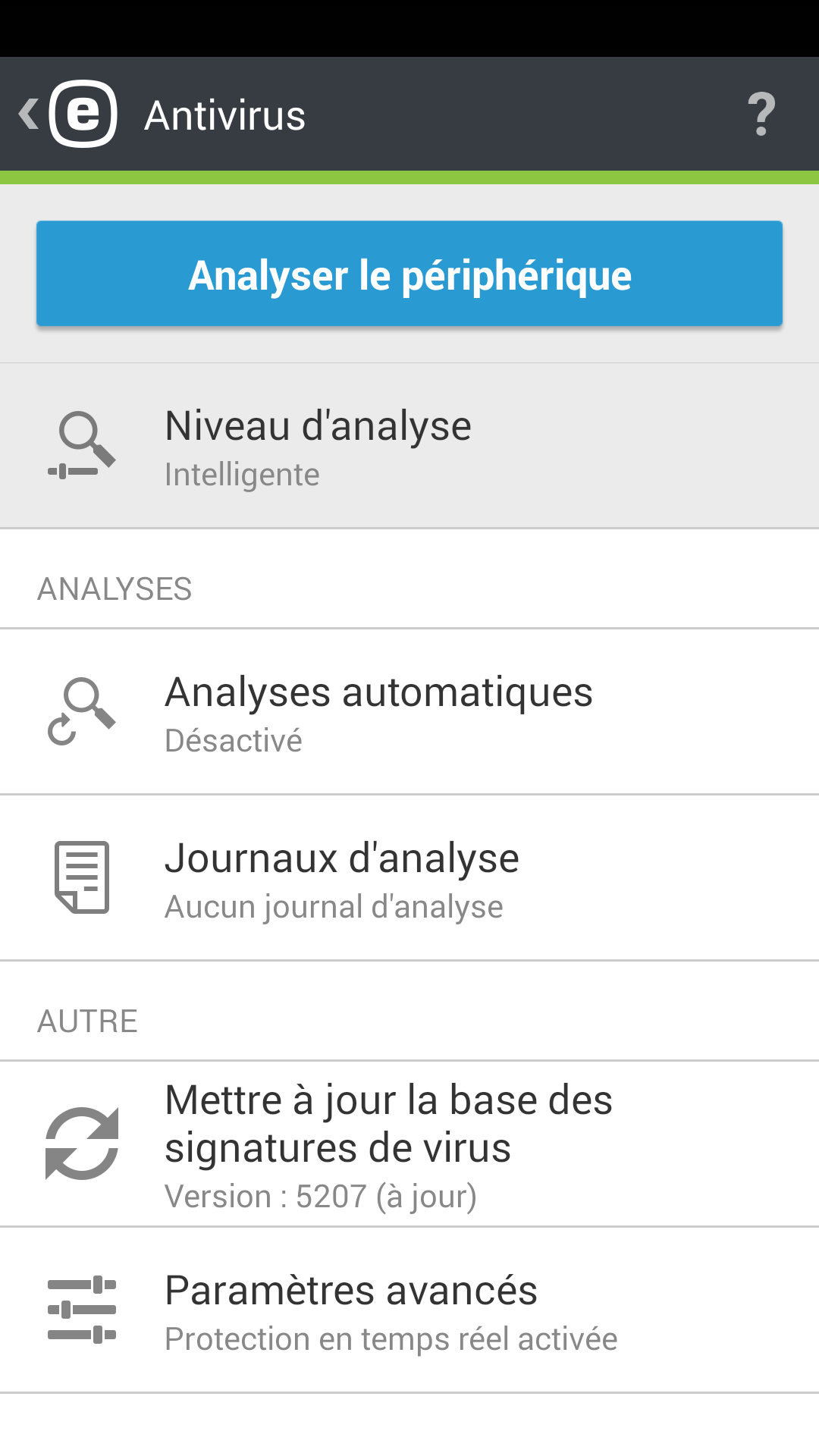Enable Analyses automatiques currently Désactivé
Screen dimensions: 819x1456
pyautogui.click(x=409, y=711)
